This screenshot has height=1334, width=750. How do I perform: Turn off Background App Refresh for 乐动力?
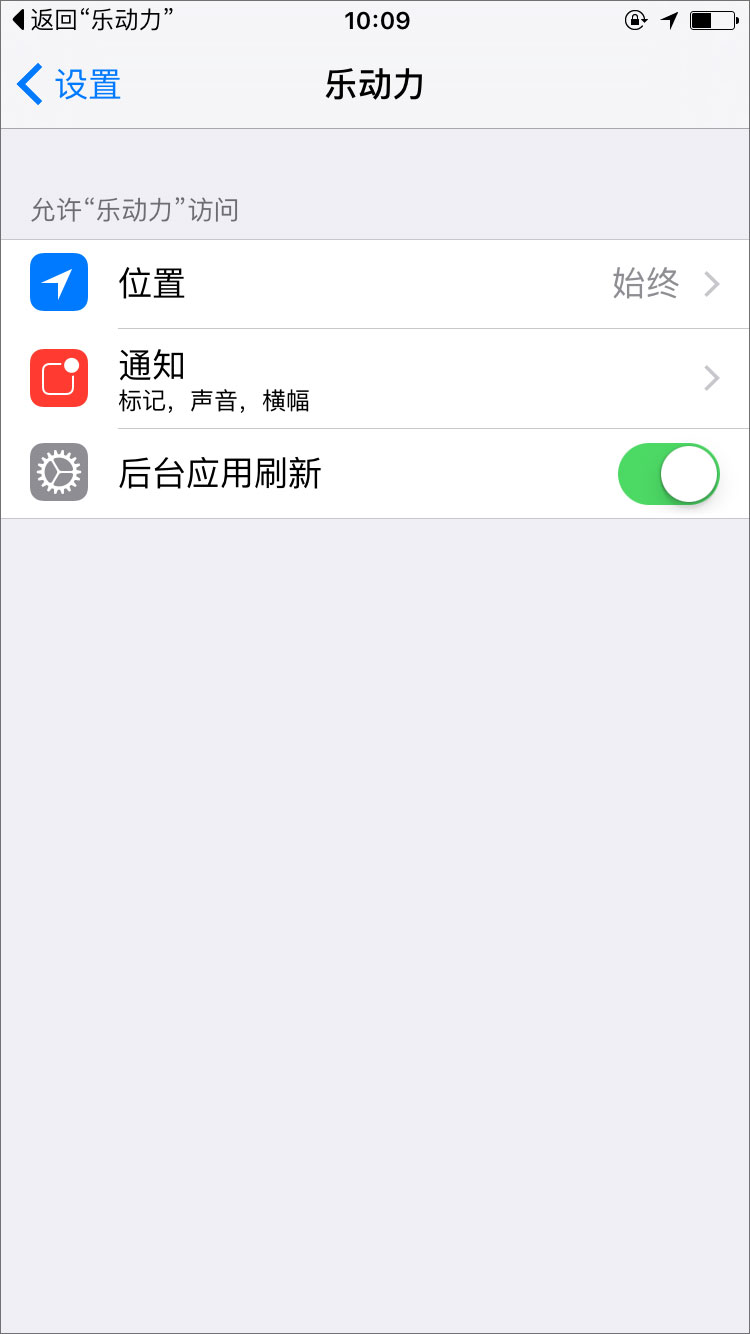coord(668,473)
